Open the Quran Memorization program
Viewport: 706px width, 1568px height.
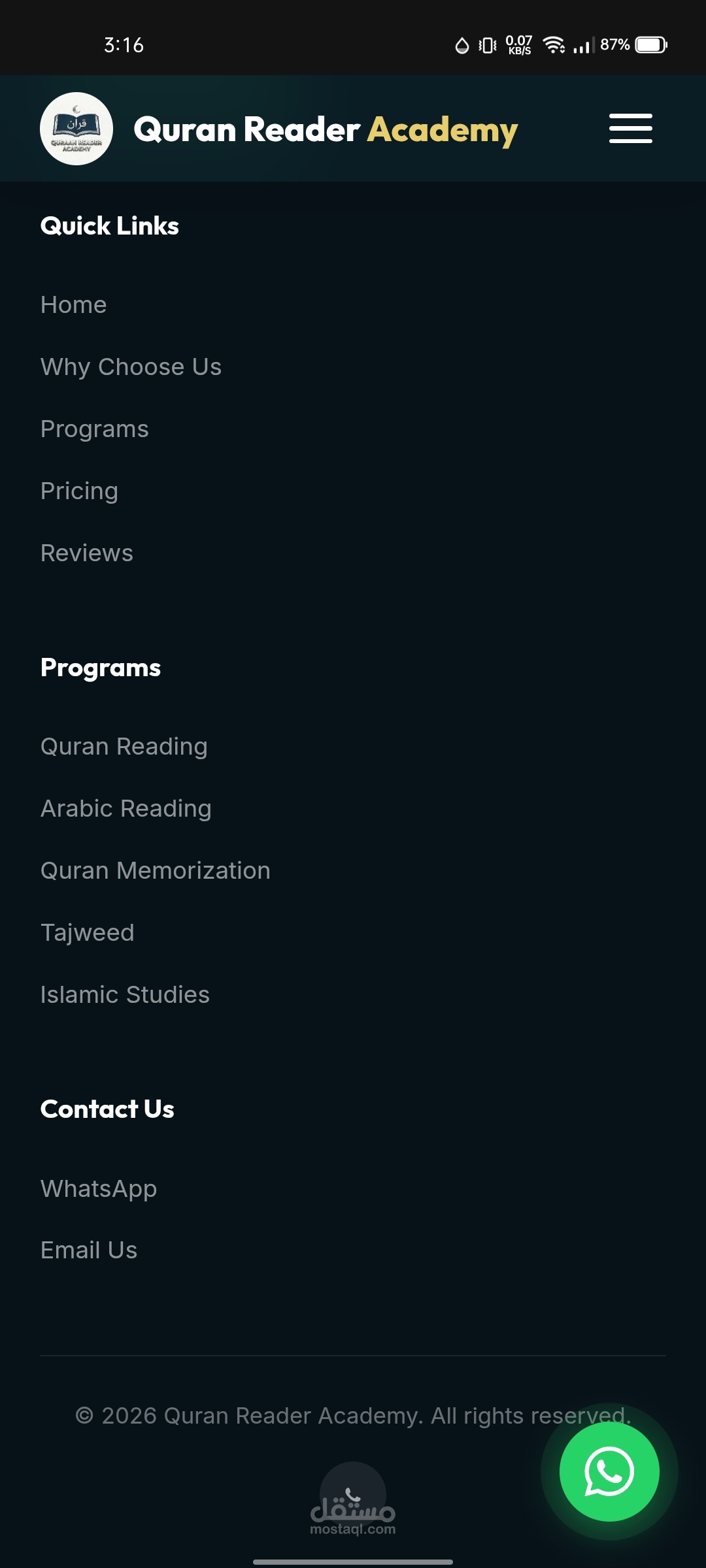point(156,871)
